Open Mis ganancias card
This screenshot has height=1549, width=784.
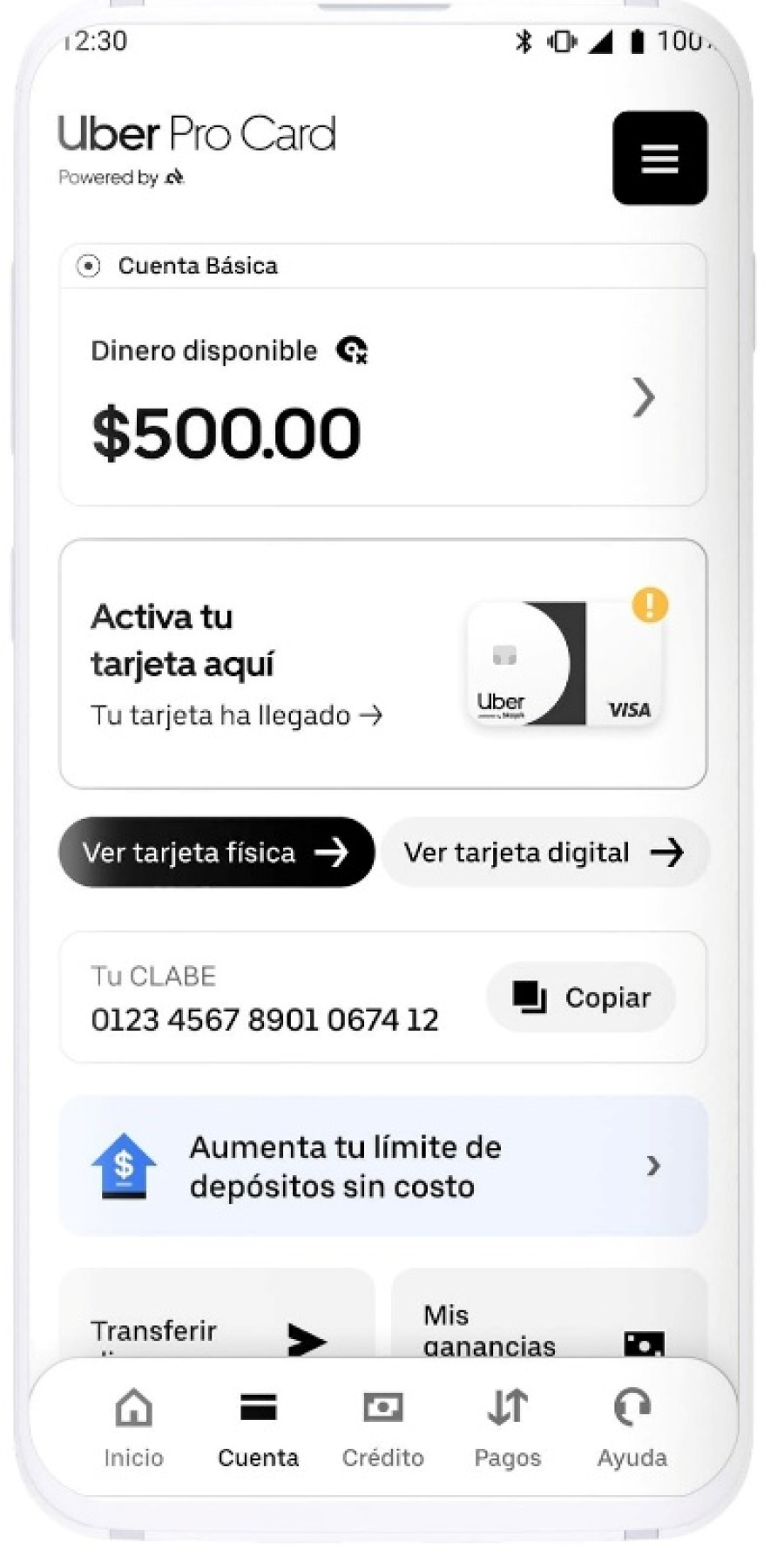(549, 1324)
